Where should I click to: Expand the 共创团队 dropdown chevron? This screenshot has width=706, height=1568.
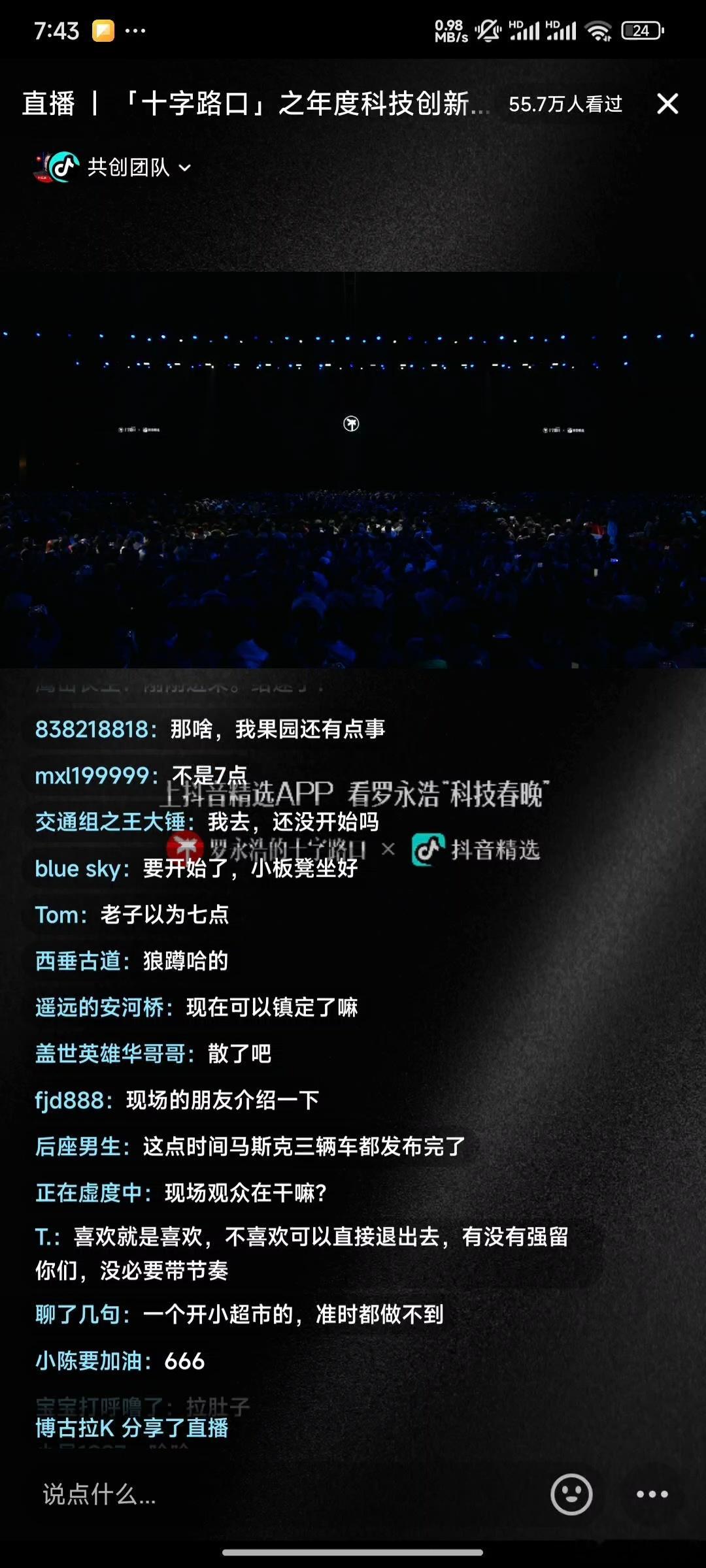tap(186, 168)
